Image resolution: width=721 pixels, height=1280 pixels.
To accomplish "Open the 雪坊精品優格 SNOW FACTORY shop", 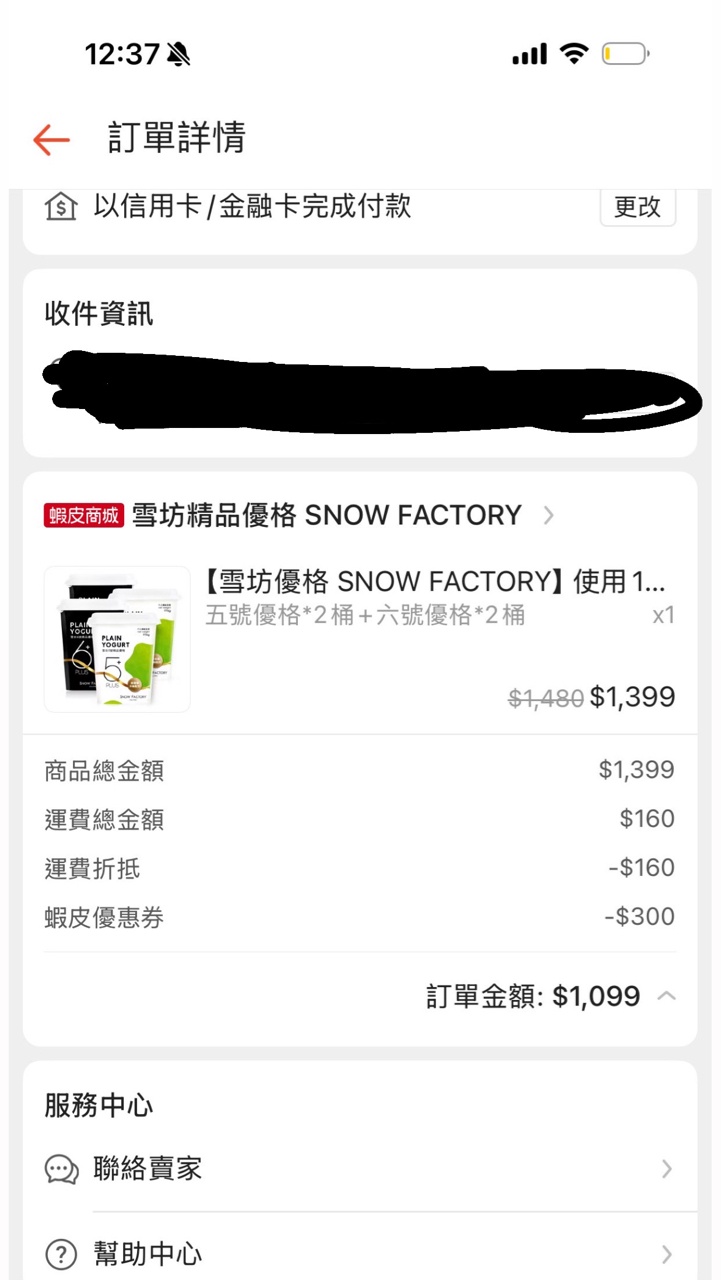I will click(326, 515).
